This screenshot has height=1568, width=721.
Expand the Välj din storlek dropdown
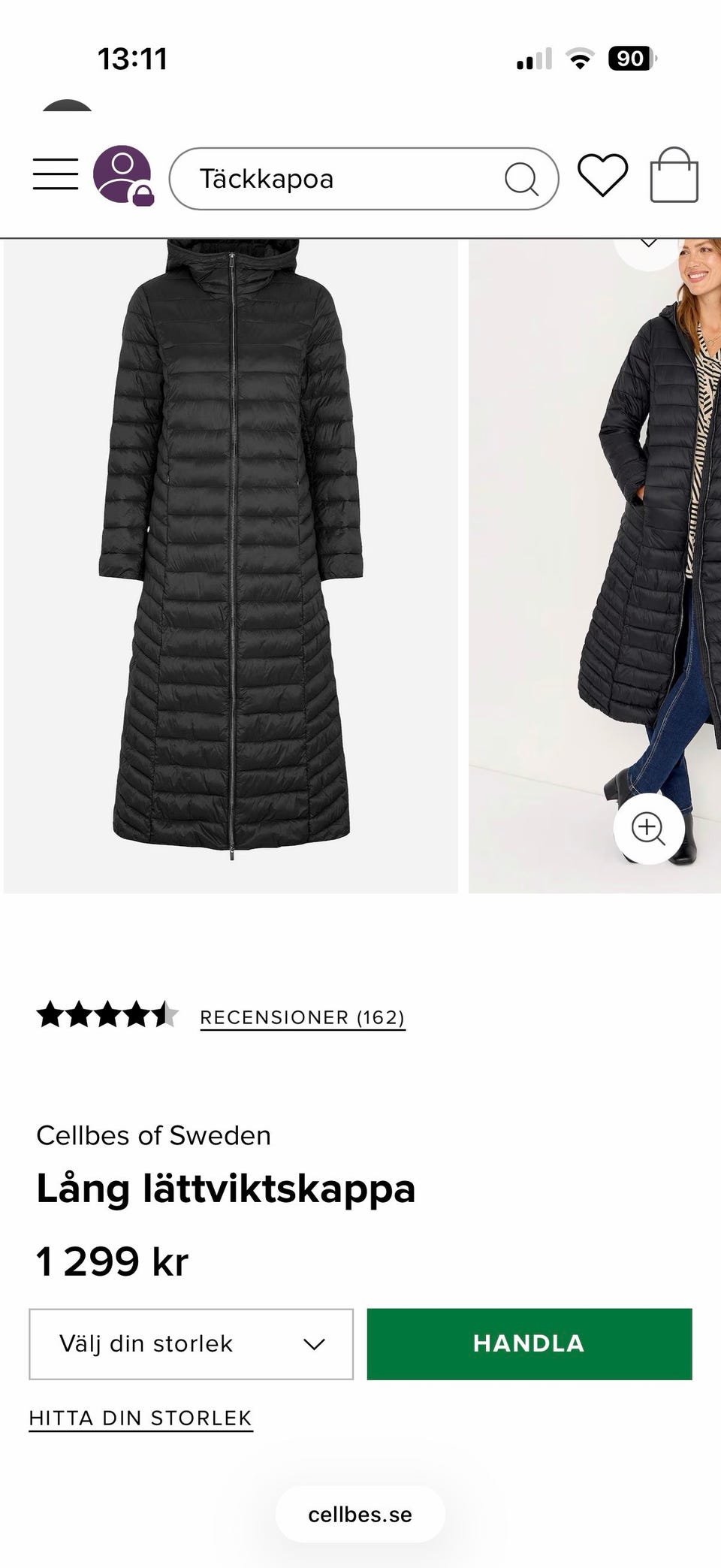point(191,1344)
